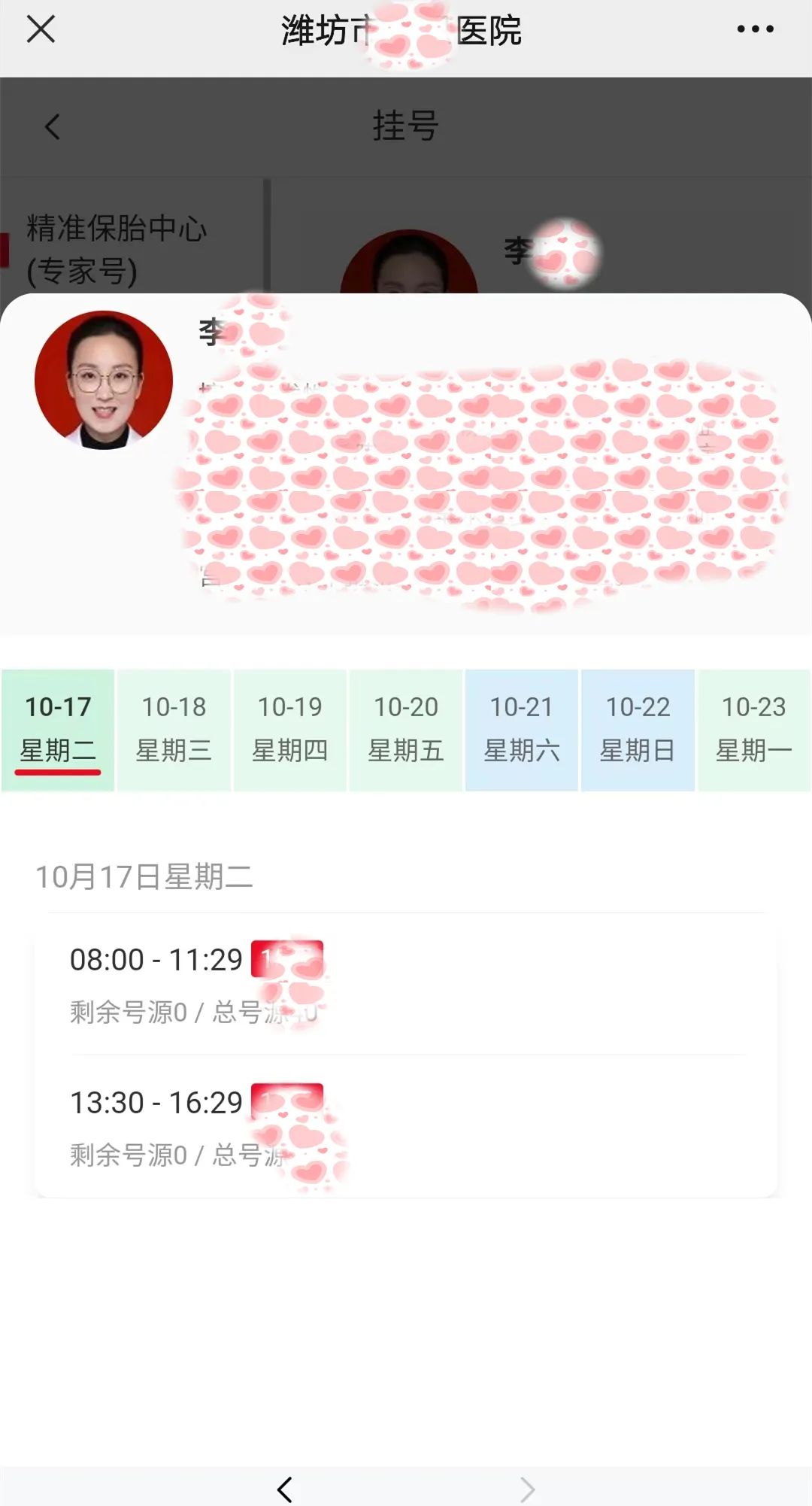812x1506 pixels.
Task: Select the 10-17 星期二 date tab
Action: click(x=58, y=729)
